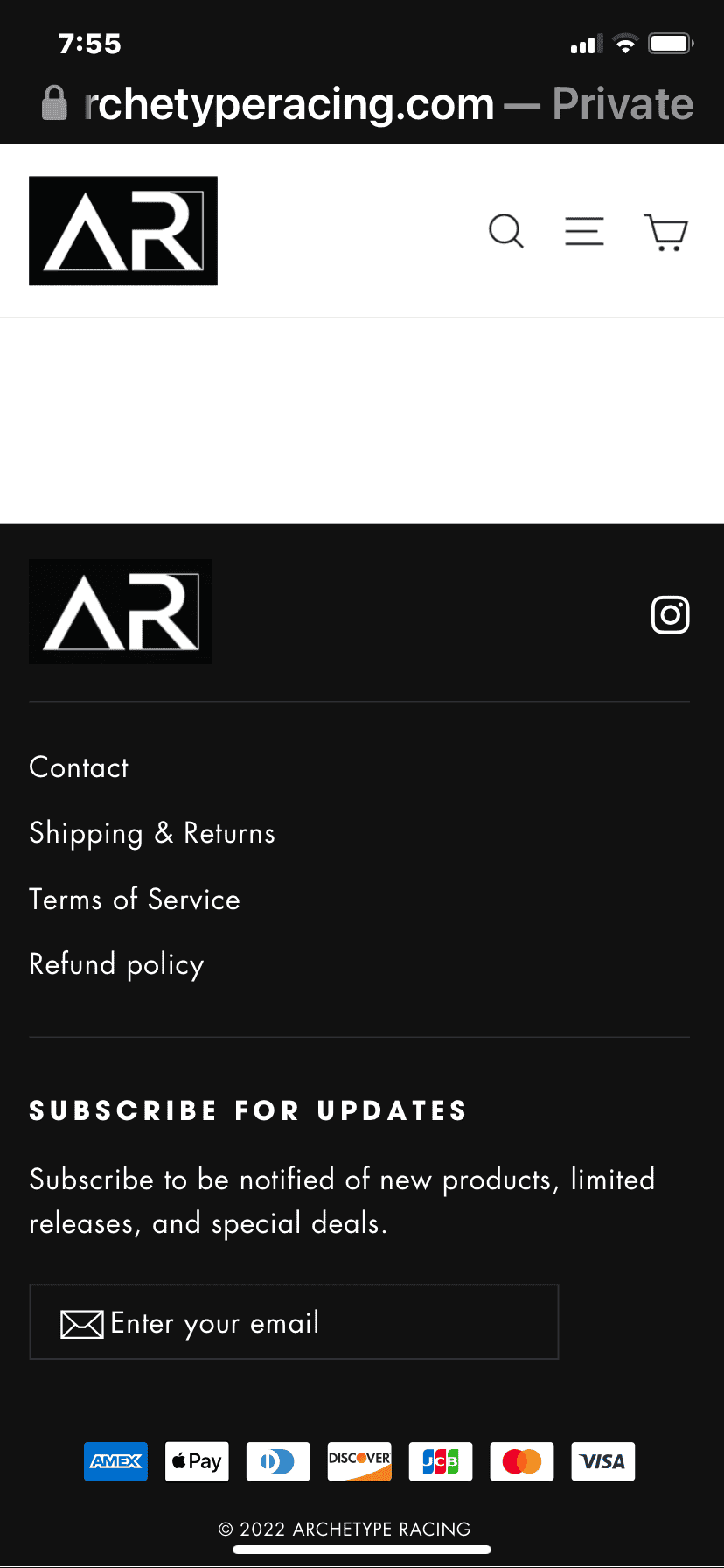Read the Terms of Service
The image size is (724, 1568).
135,899
